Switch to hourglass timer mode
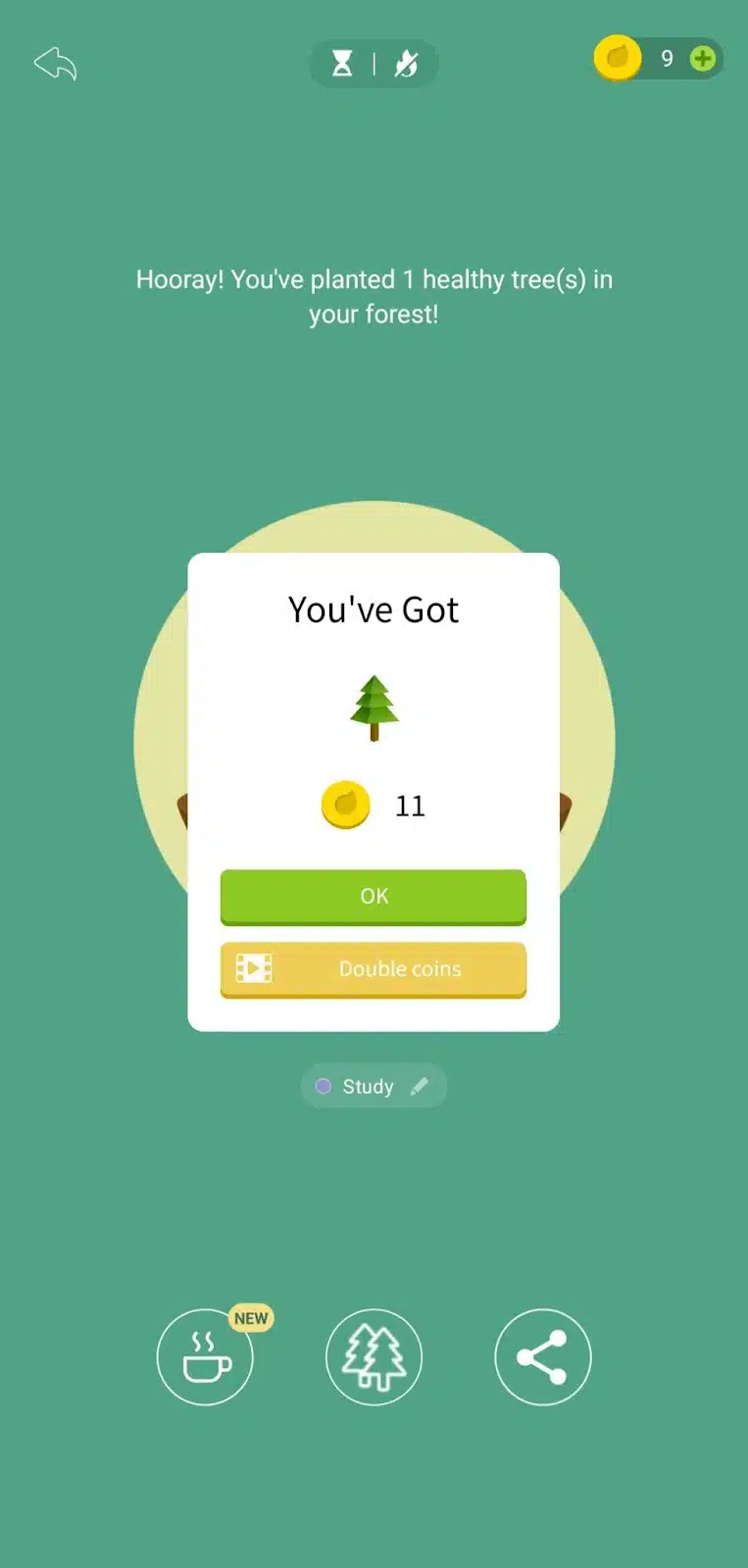Image resolution: width=748 pixels, height=1568 pixels. (x=342, y=64)
